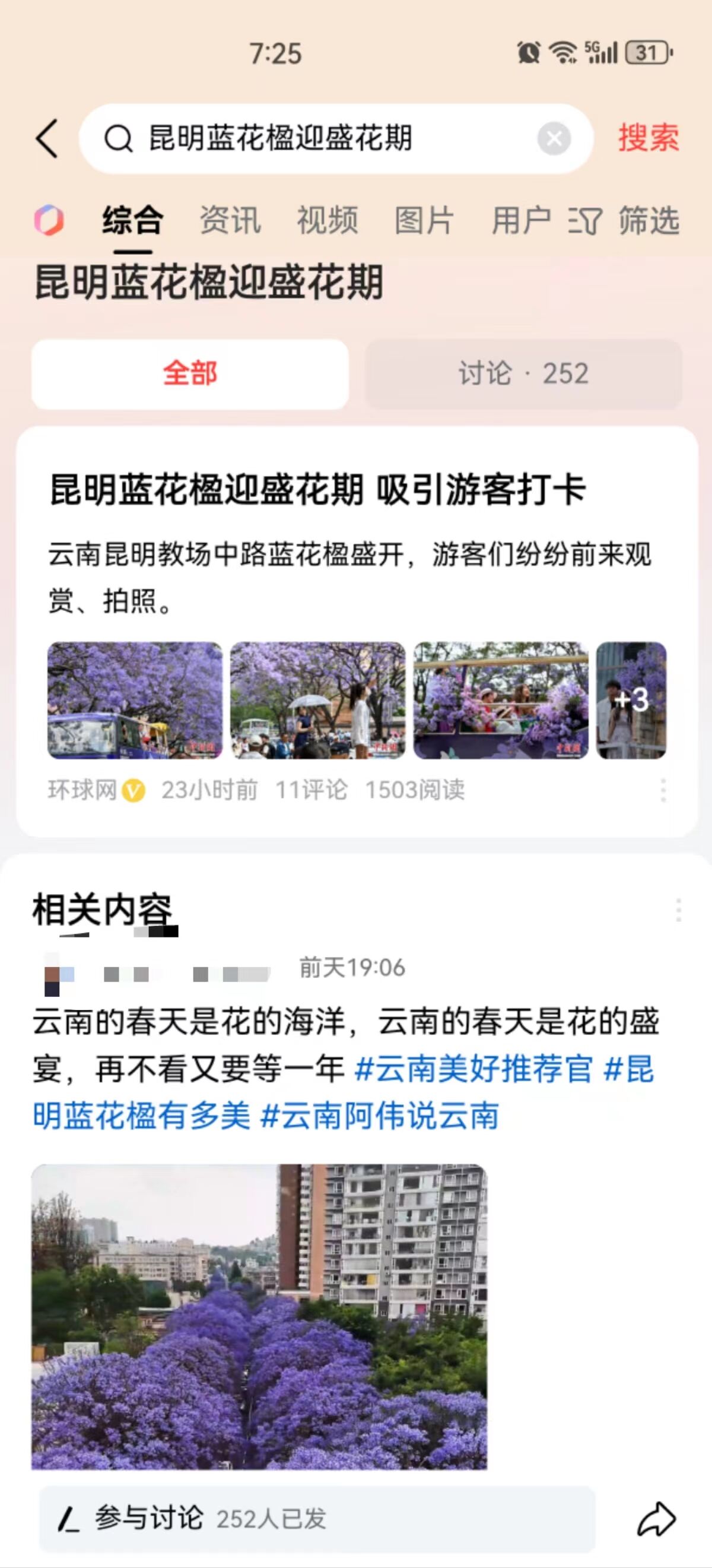Switch to 讨论 · 252 segment

point(523,373)
